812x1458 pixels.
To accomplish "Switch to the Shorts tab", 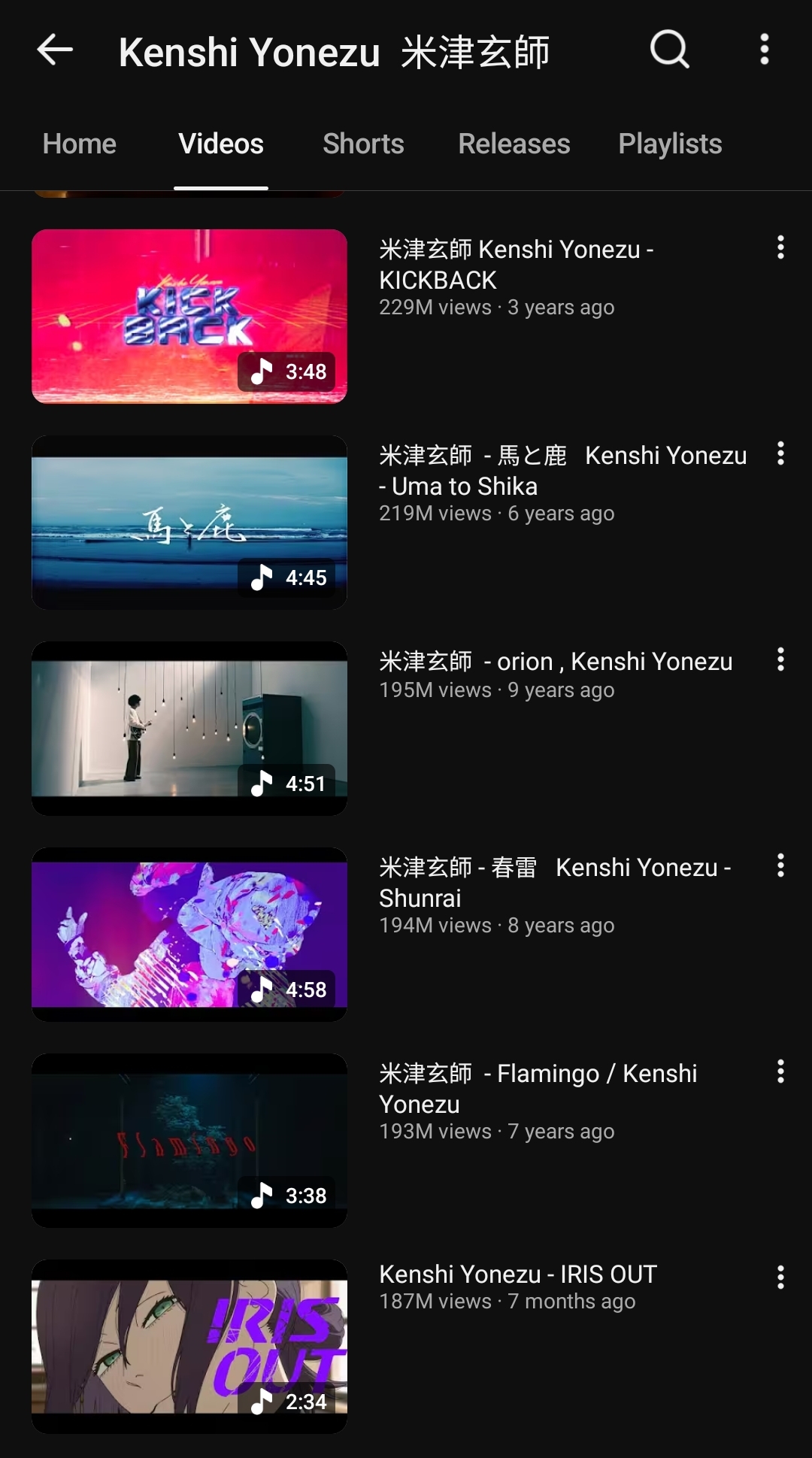I will click(363, 144).
